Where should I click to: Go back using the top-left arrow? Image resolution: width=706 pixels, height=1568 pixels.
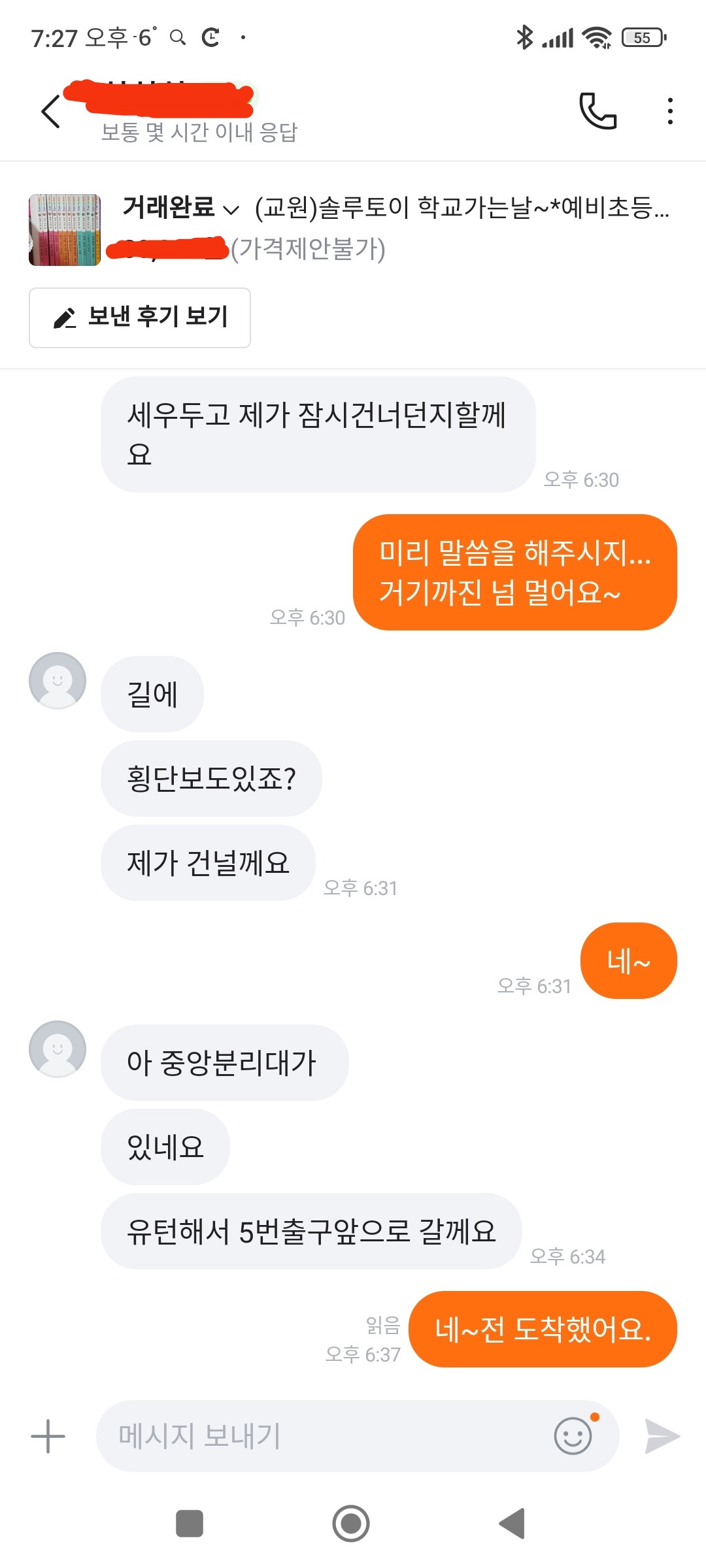click(x=51, y=111)
